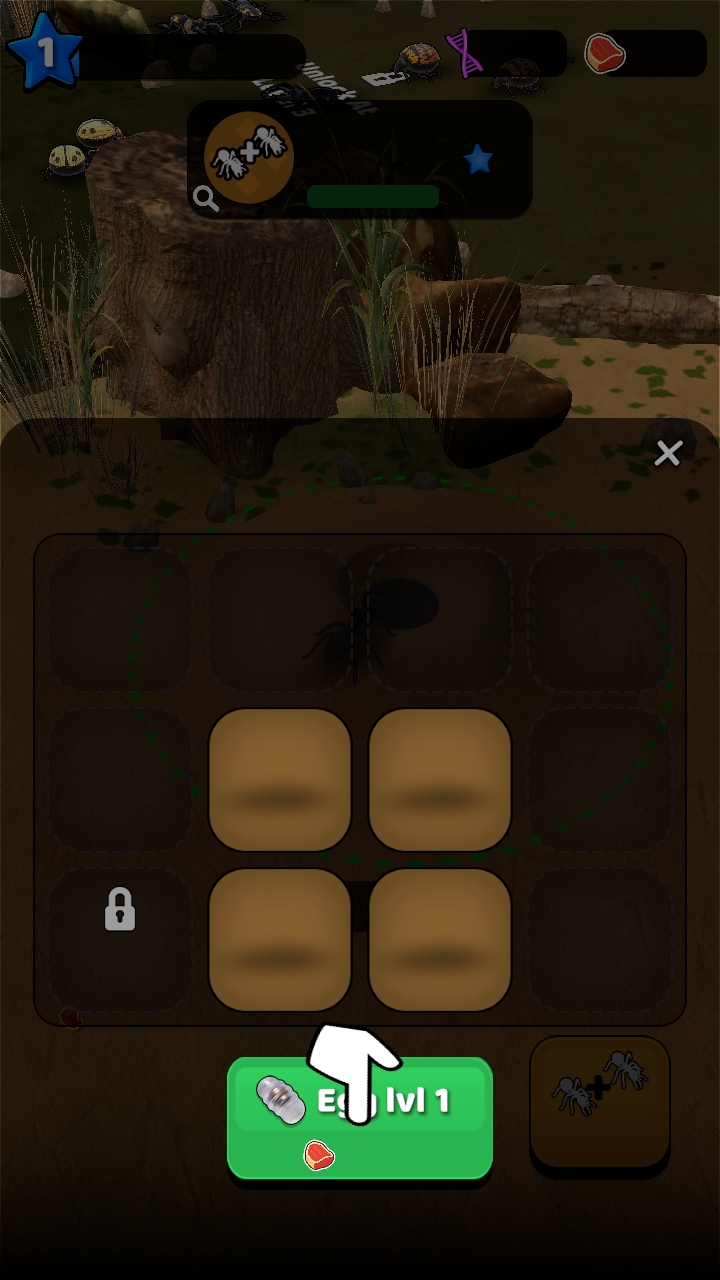
Task: Buy an Egg lvl 1
Action: click(360, 1118)
